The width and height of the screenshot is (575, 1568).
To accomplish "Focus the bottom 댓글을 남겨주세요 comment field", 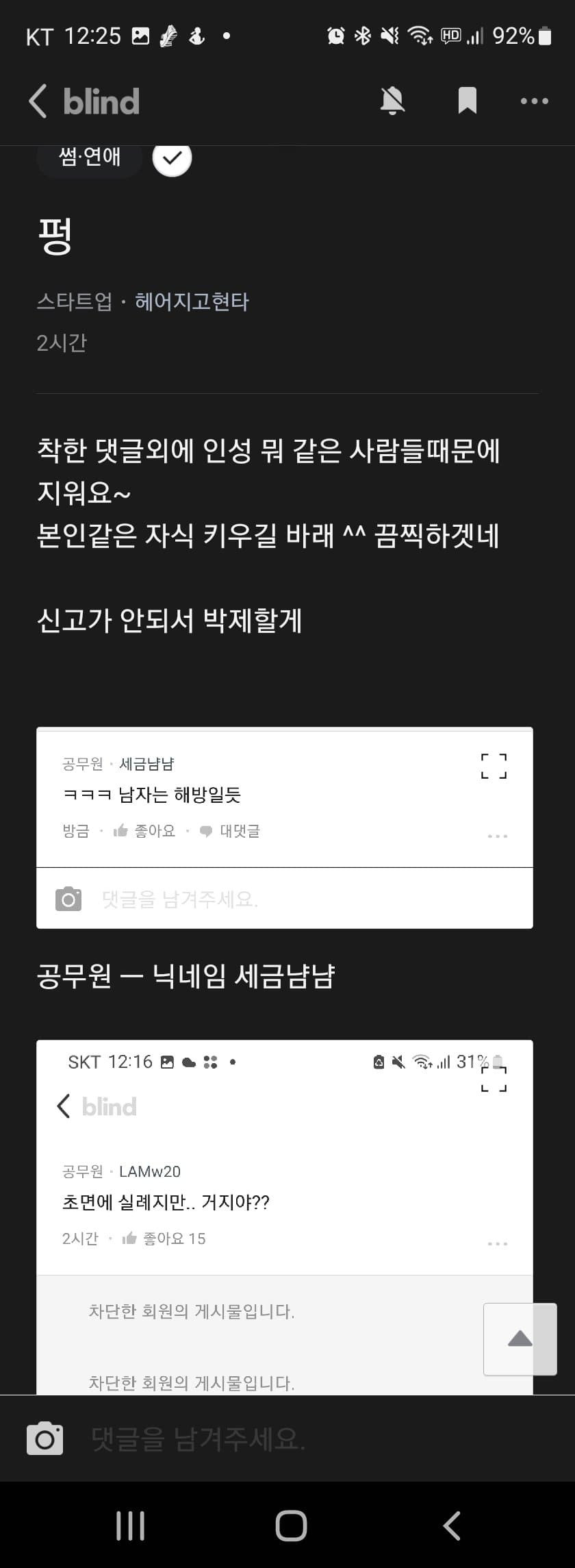I will [x=308, y=1439].
